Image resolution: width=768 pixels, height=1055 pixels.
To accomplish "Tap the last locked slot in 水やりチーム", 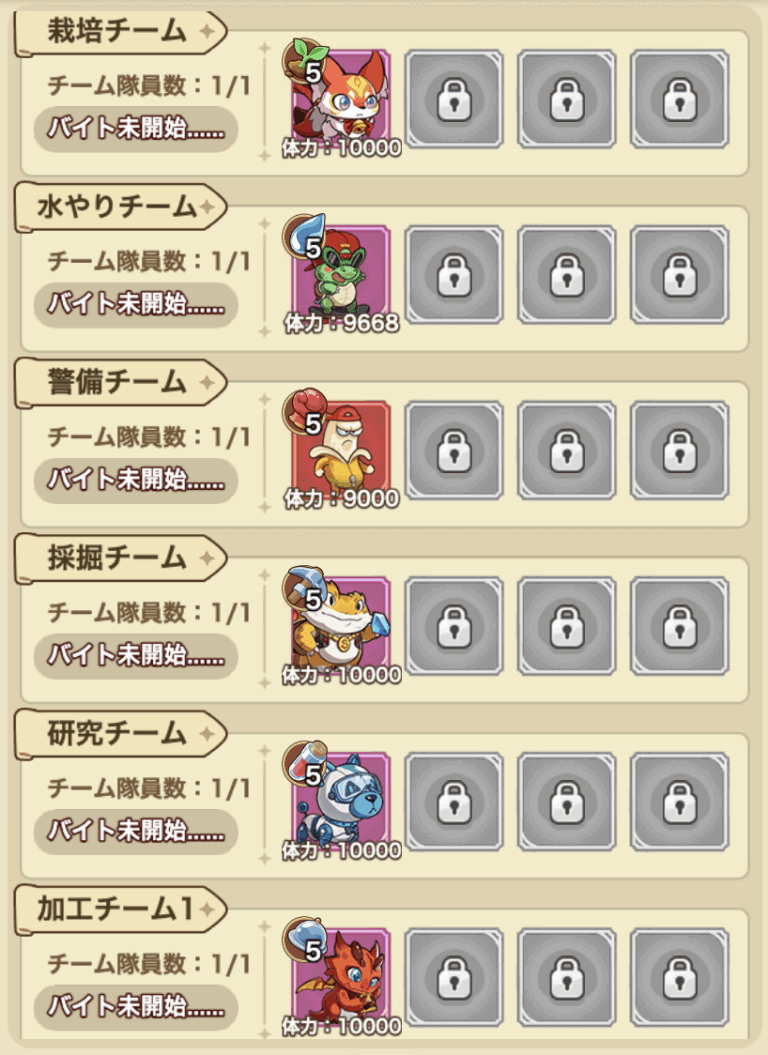I will coord(679,272).
